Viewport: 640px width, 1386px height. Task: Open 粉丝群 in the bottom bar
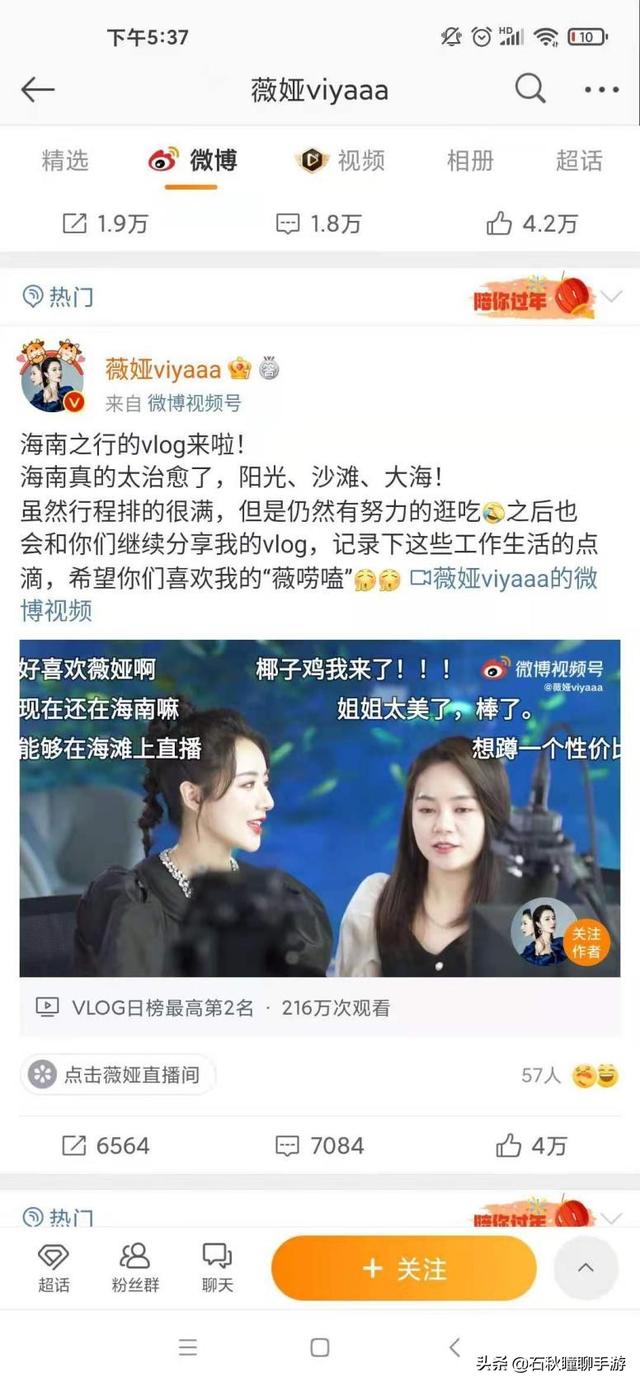coord(135,1268)
